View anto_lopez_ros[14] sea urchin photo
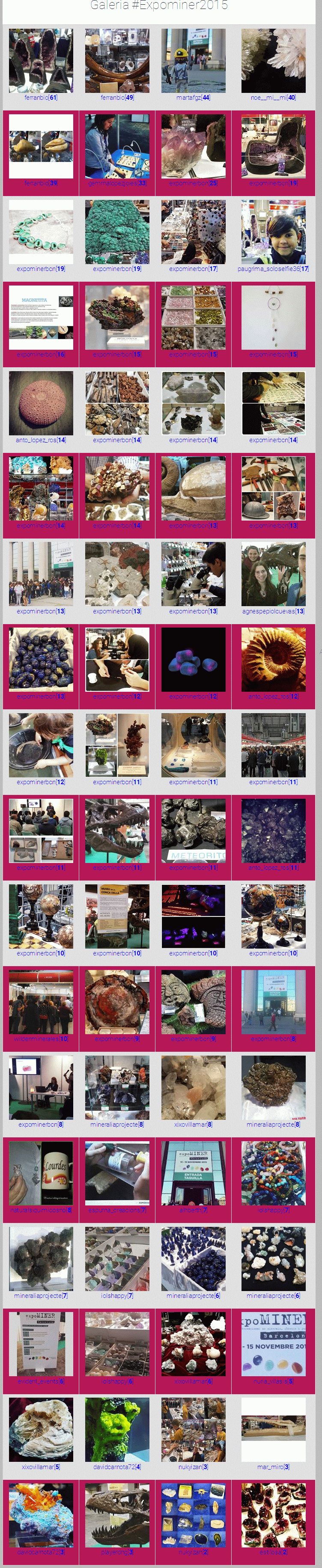Screen dimensions: 322x1568 [41, 403]
